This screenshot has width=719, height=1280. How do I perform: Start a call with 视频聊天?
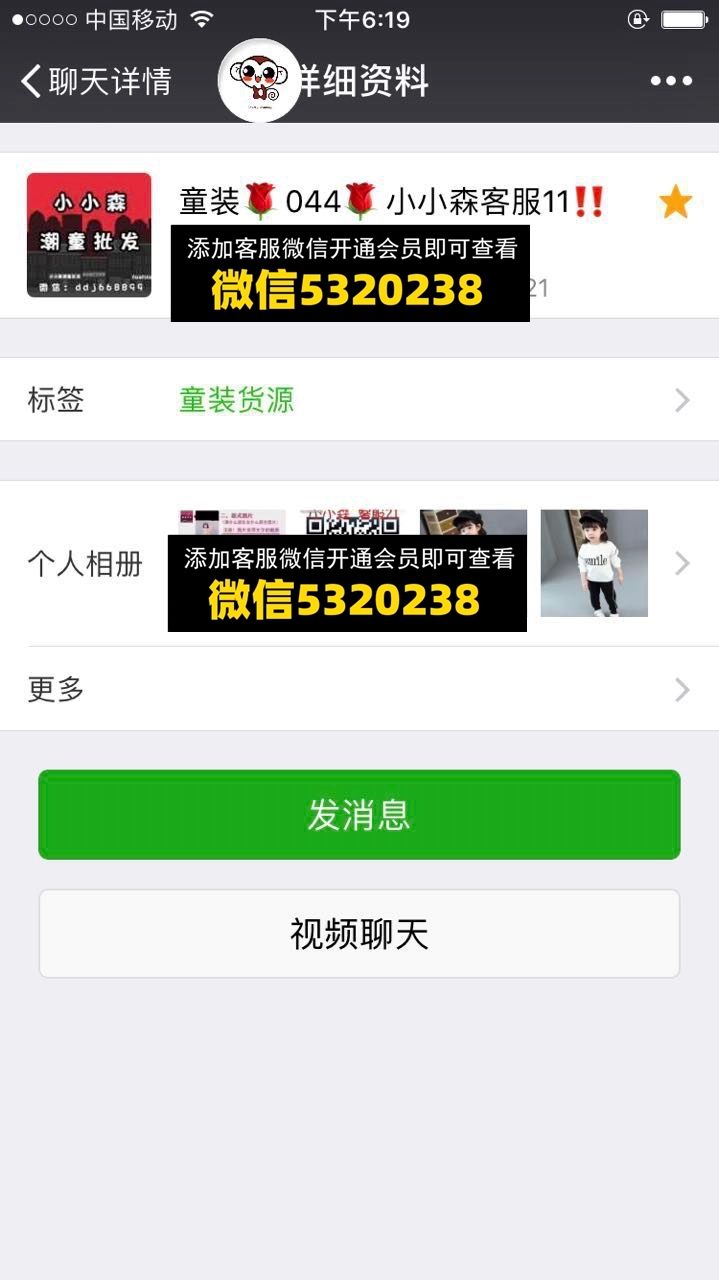(x=359, y=934)
